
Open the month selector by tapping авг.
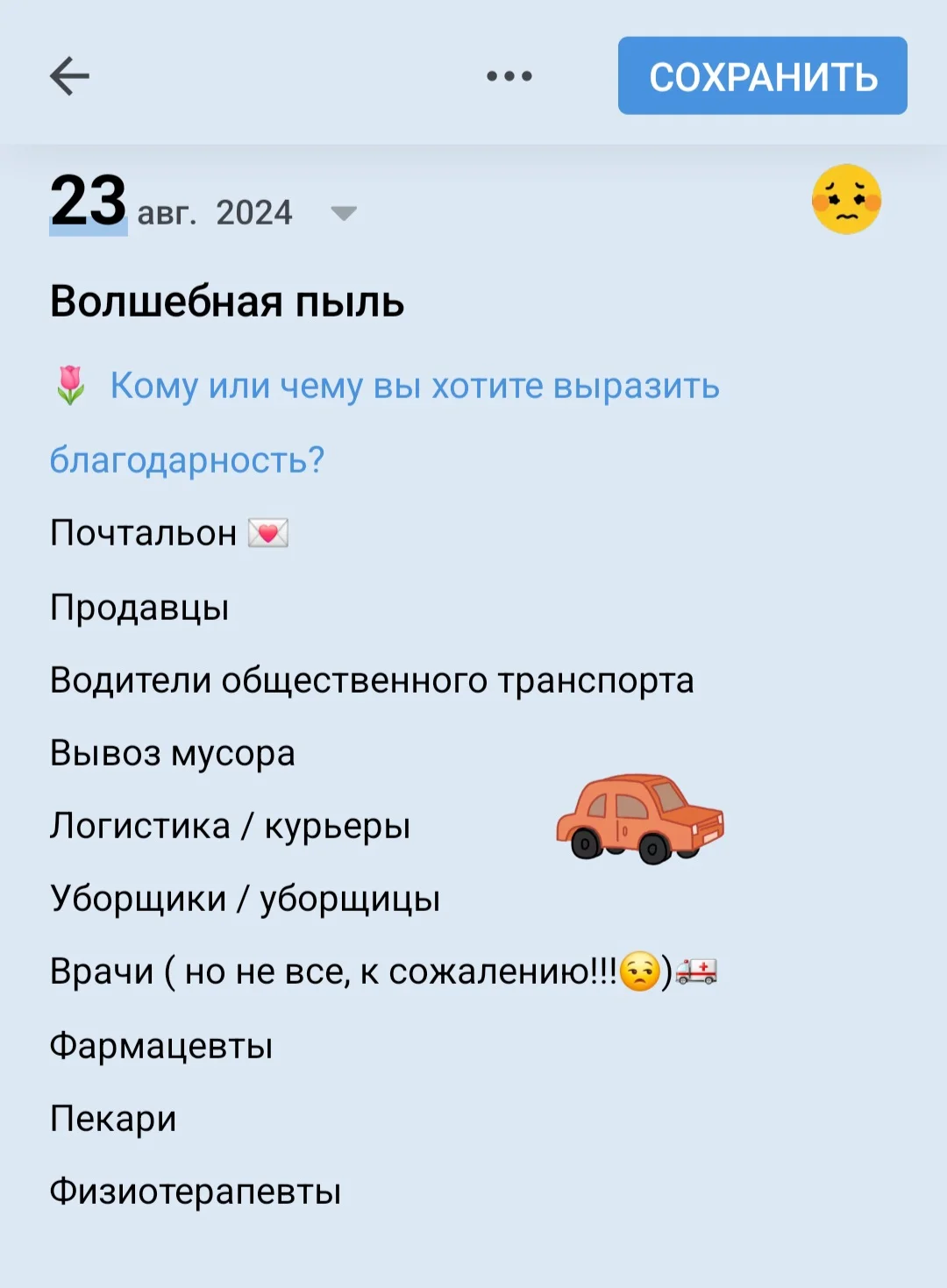[170, 215]
